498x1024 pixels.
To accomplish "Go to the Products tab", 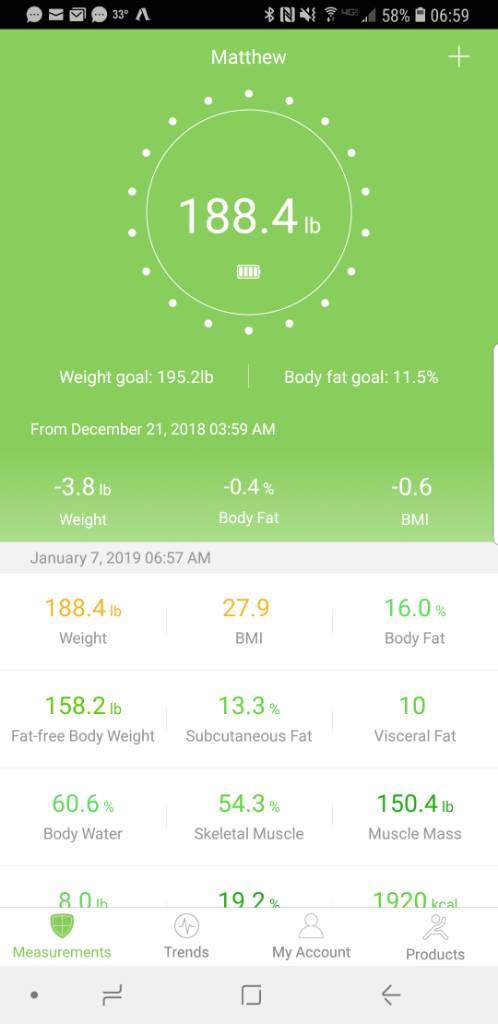I will point(435,936).
